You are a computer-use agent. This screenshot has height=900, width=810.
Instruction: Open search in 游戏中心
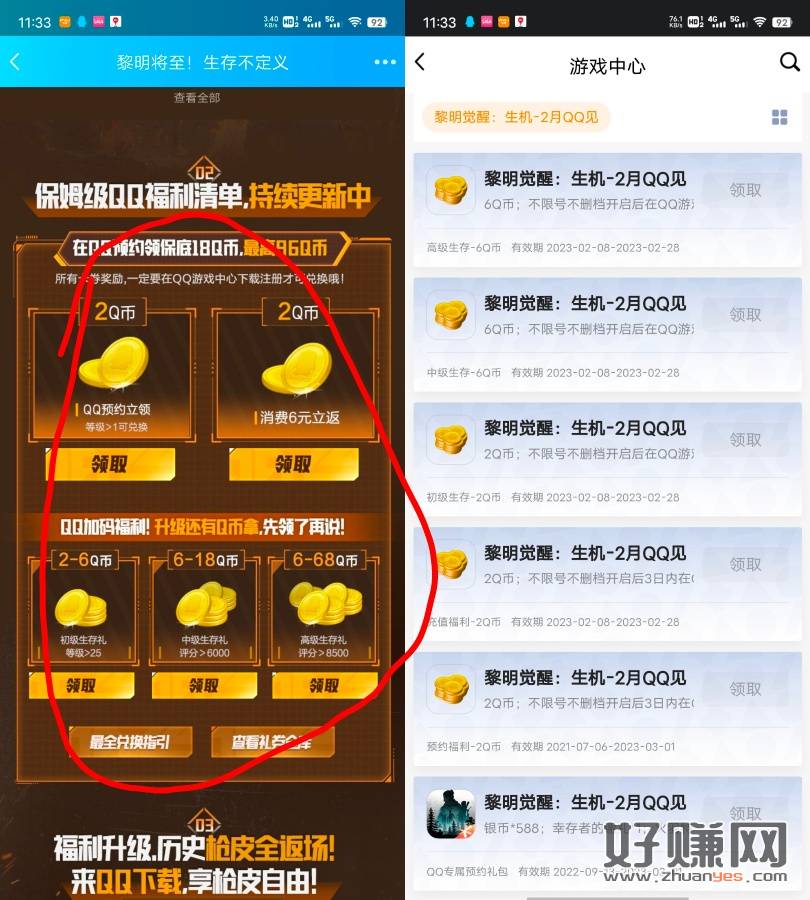[x=789, y=62]
